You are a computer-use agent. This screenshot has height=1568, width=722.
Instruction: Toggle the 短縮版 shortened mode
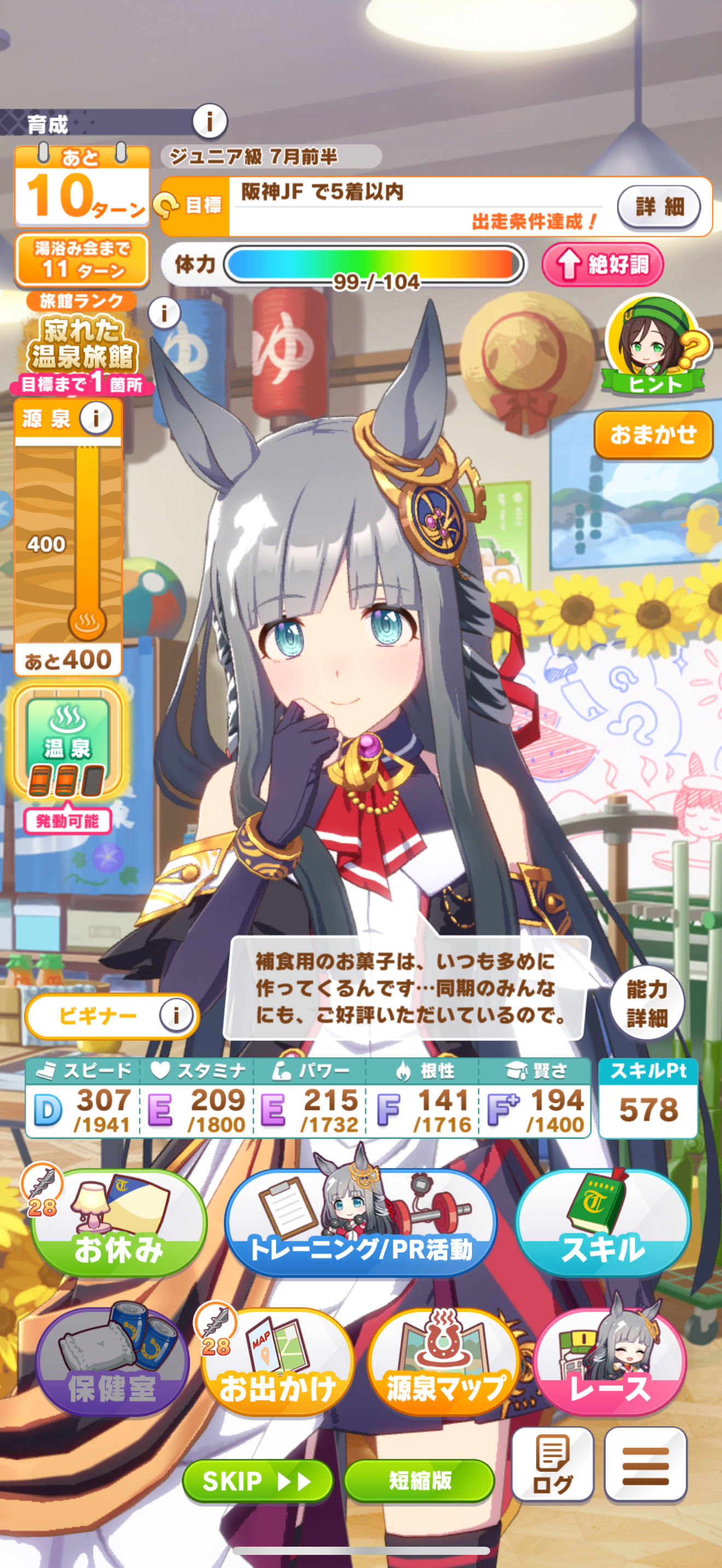(420, 1481)
